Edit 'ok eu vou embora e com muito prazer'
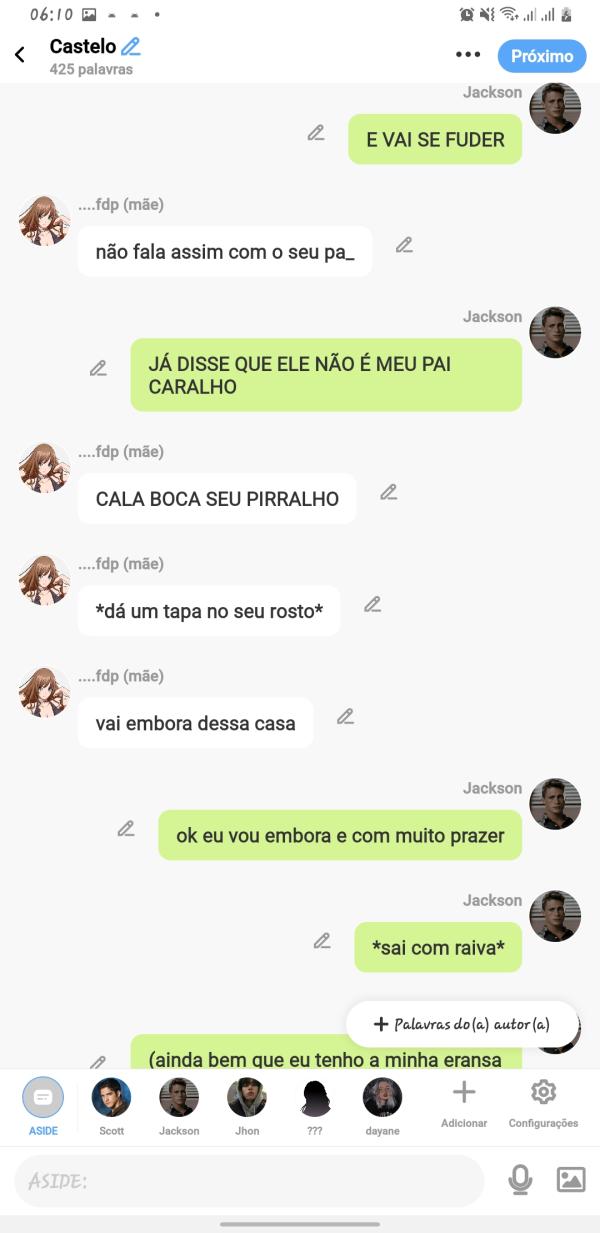Screen dimensions: 600x1233 pyautogui.click(x=126, y=828)
